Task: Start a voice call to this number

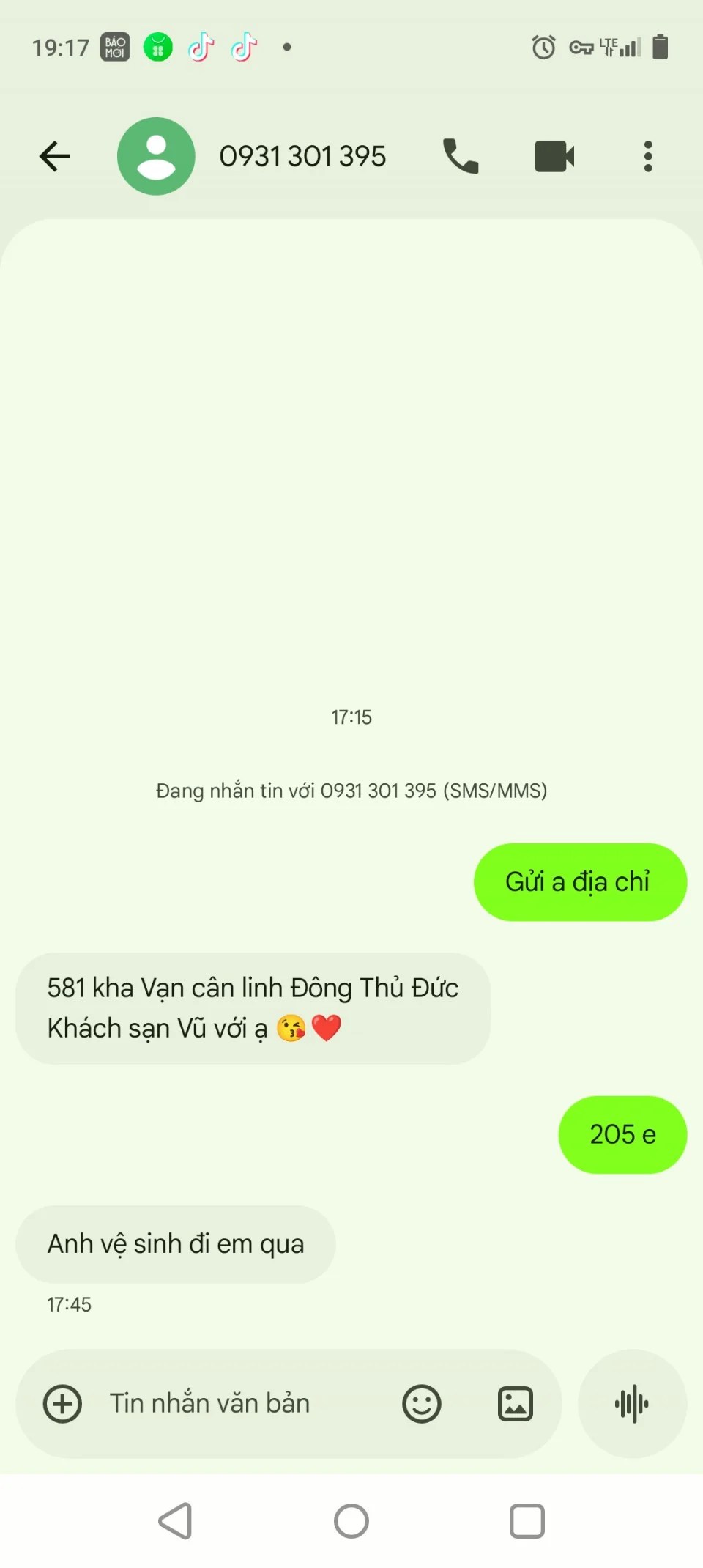Action: point(461,156)
